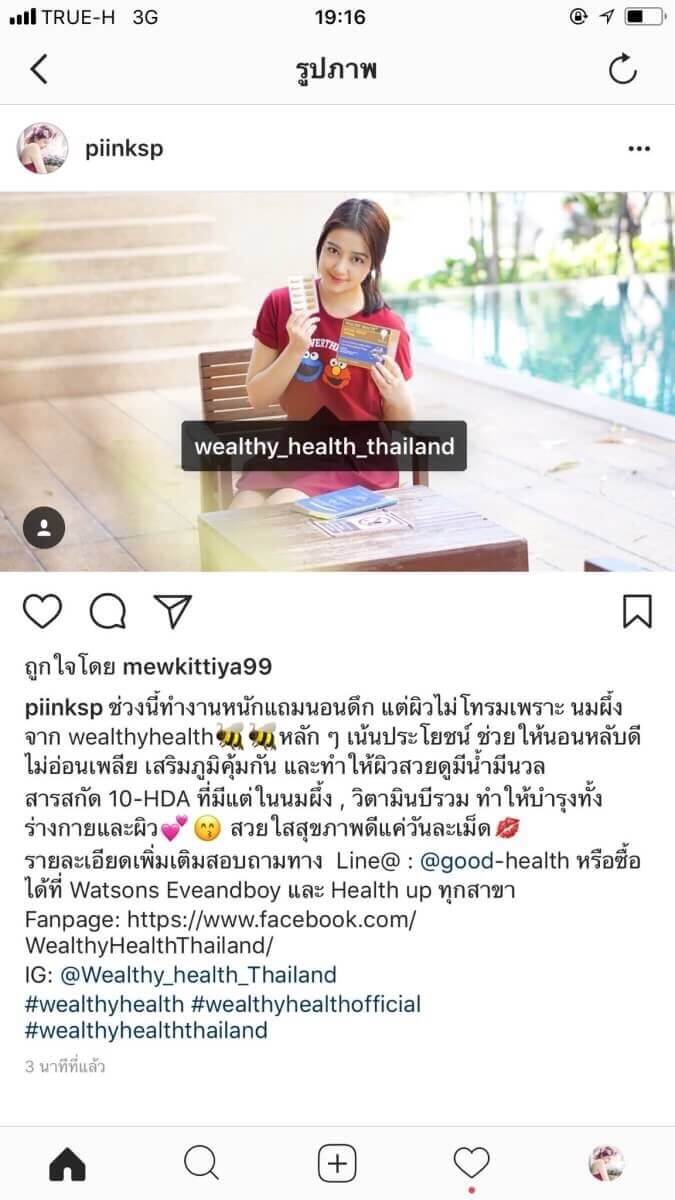Switch to the Search tab

click(202, 1163)
